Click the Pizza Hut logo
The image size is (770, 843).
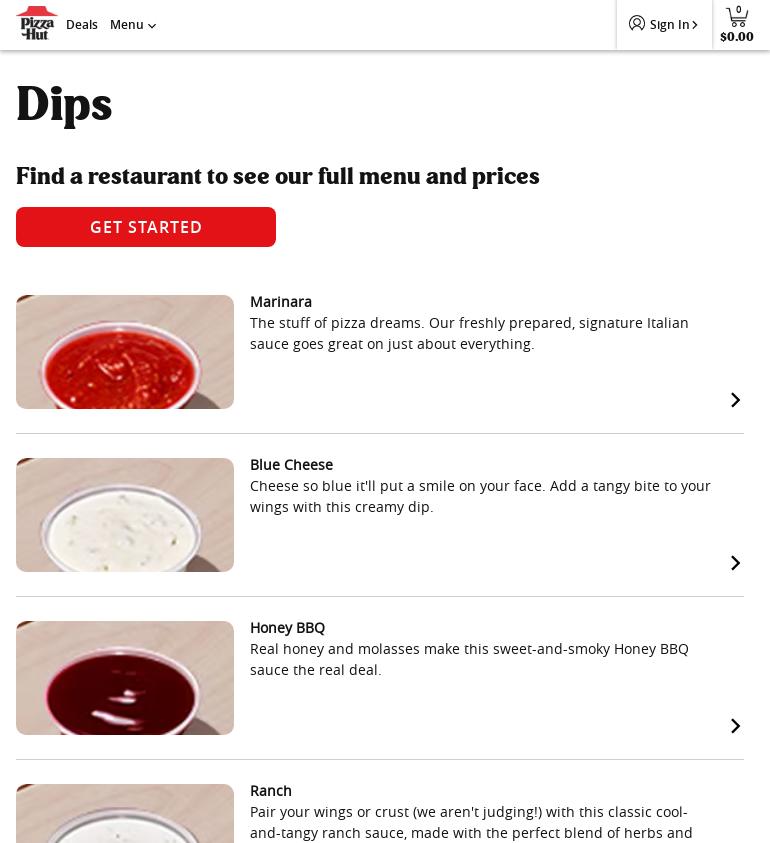(37, 24)
